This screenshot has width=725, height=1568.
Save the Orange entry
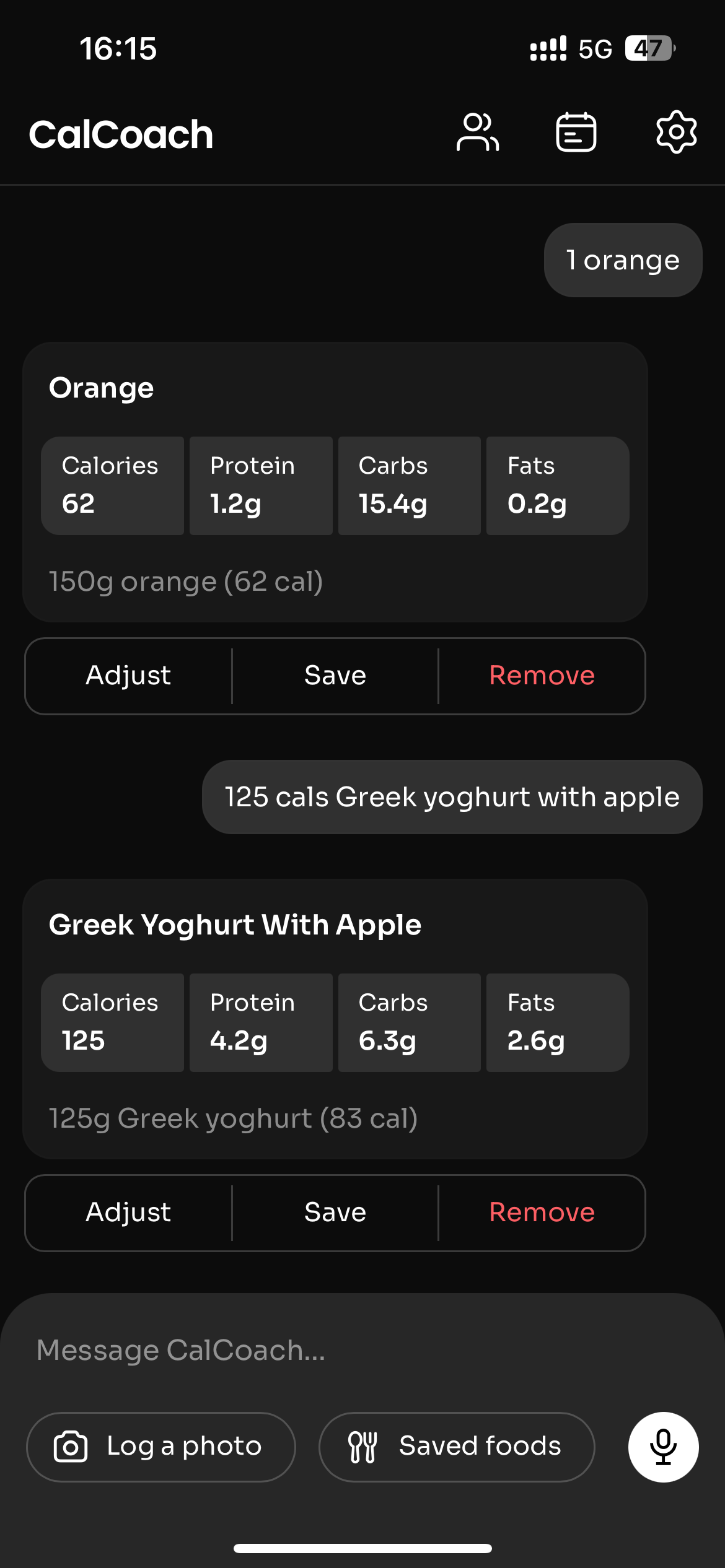coord(335,676)
